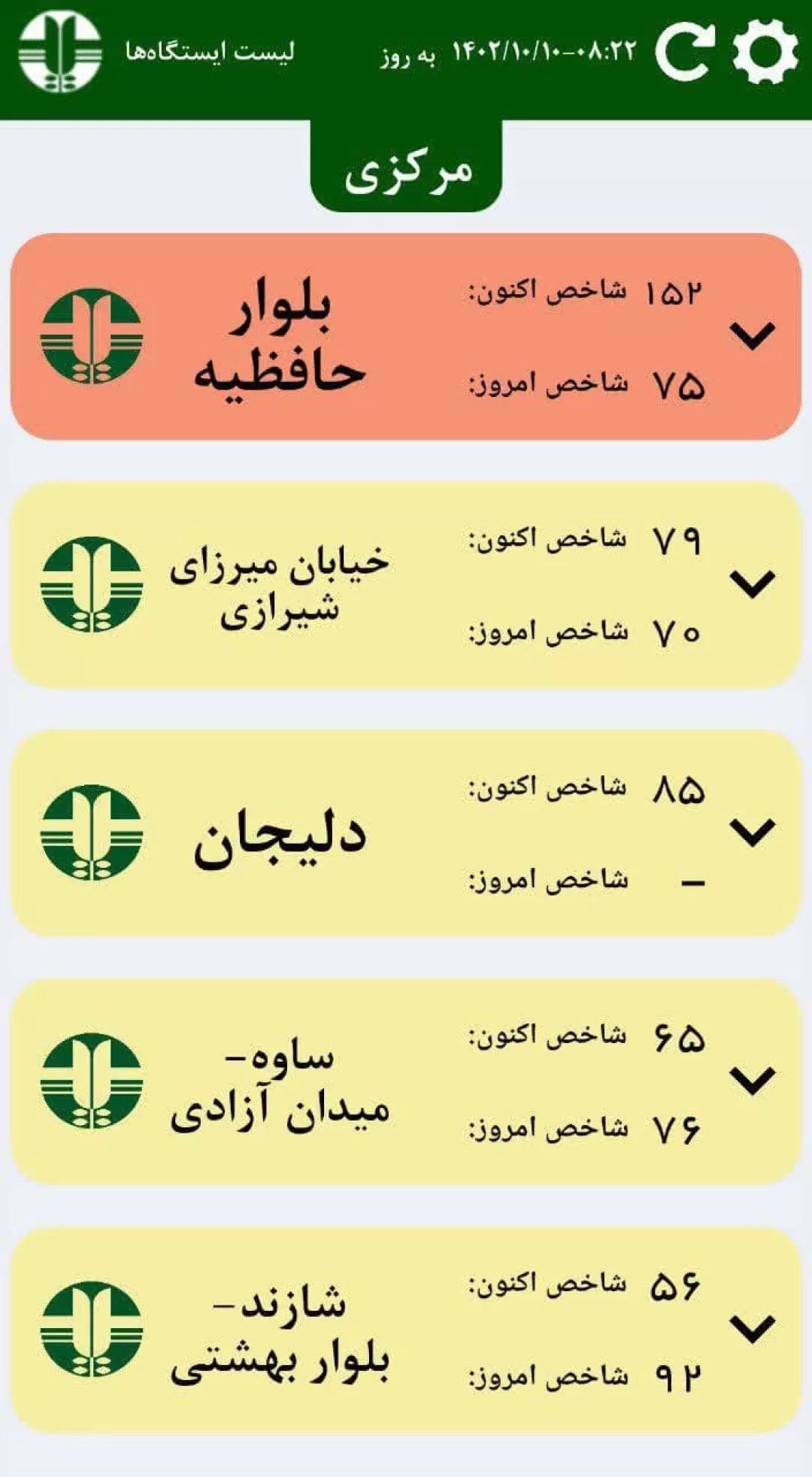Viewport: 812px width, 1477px height.
Task: Expand the دلیجان station chevron
Action: 753,833
